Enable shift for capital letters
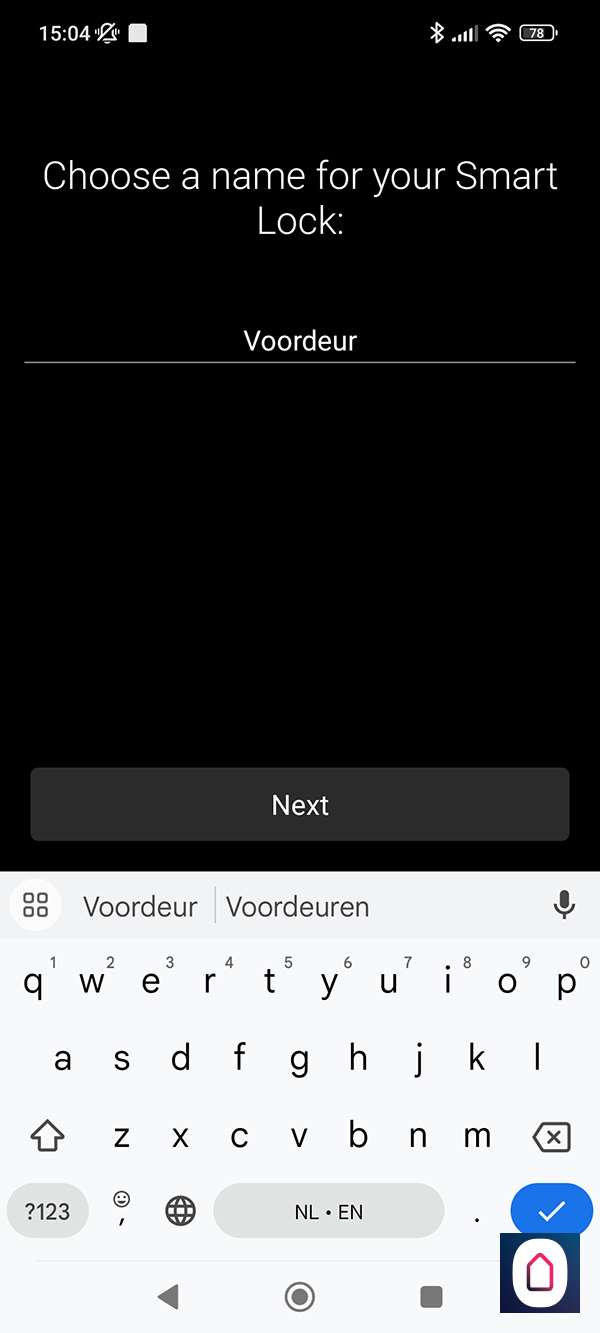The width and height of the screenshot is (600, 1333). 48,1137
